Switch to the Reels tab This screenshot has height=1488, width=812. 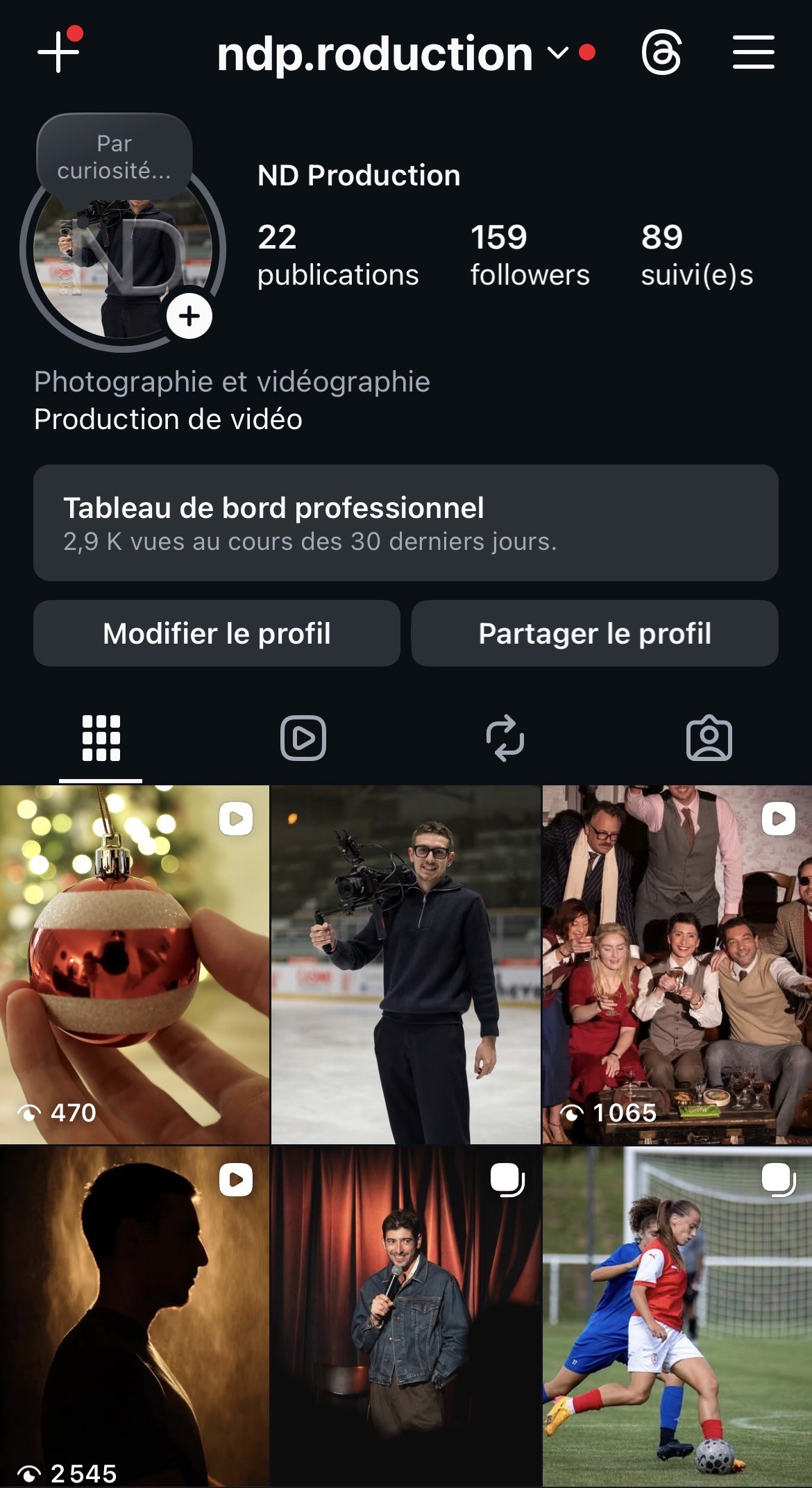pyautogui.click(x=303, y=738)
